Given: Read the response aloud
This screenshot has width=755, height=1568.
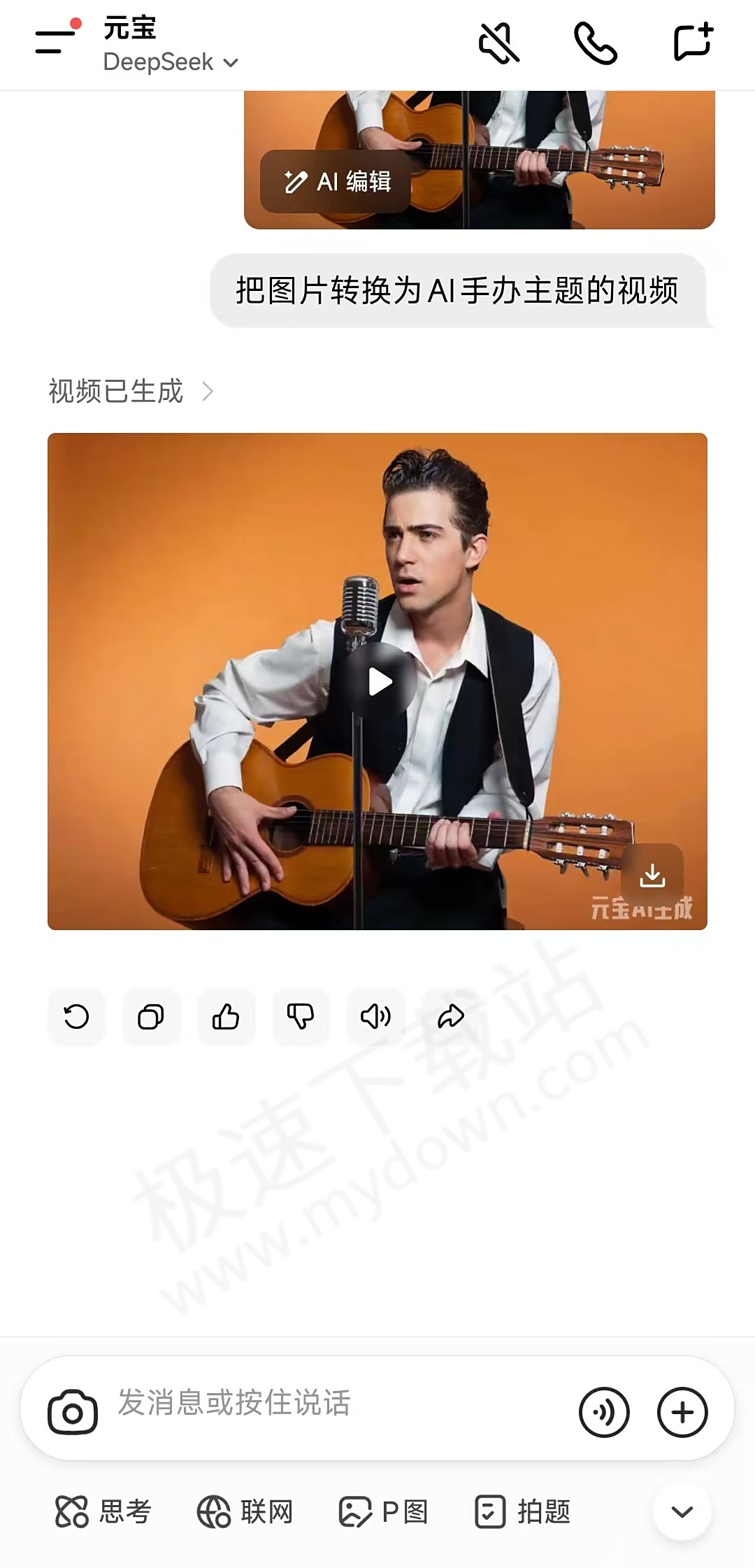Looking at the screenshot, I should [375, 1016].
